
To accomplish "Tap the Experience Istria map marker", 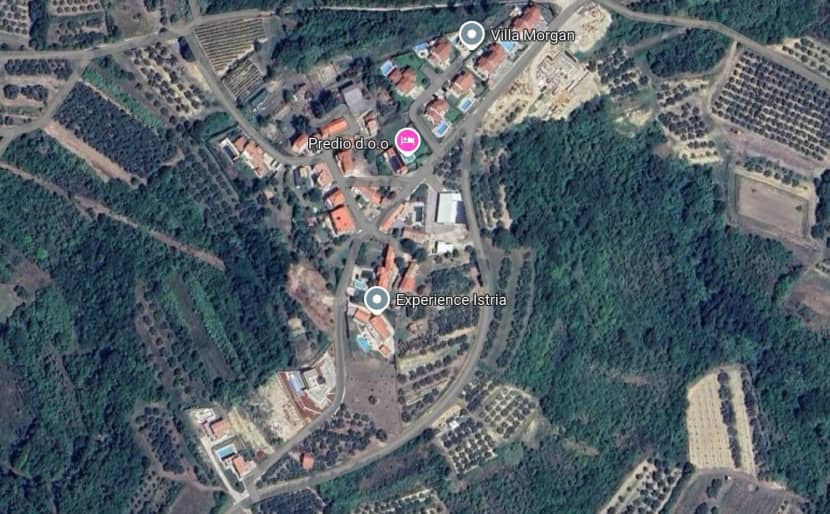I will [x=376, y=299].
